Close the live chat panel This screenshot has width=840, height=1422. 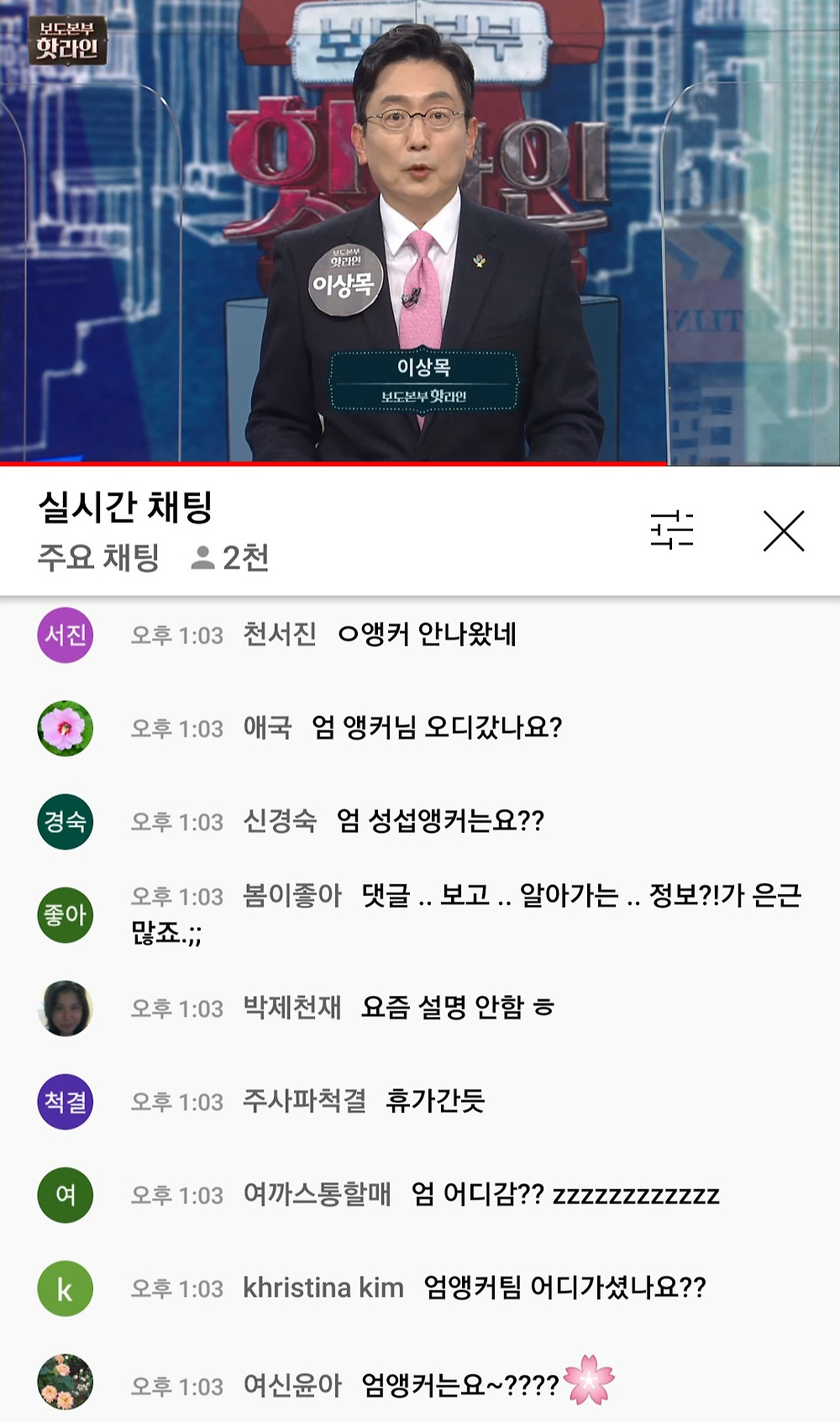(783, 530)
